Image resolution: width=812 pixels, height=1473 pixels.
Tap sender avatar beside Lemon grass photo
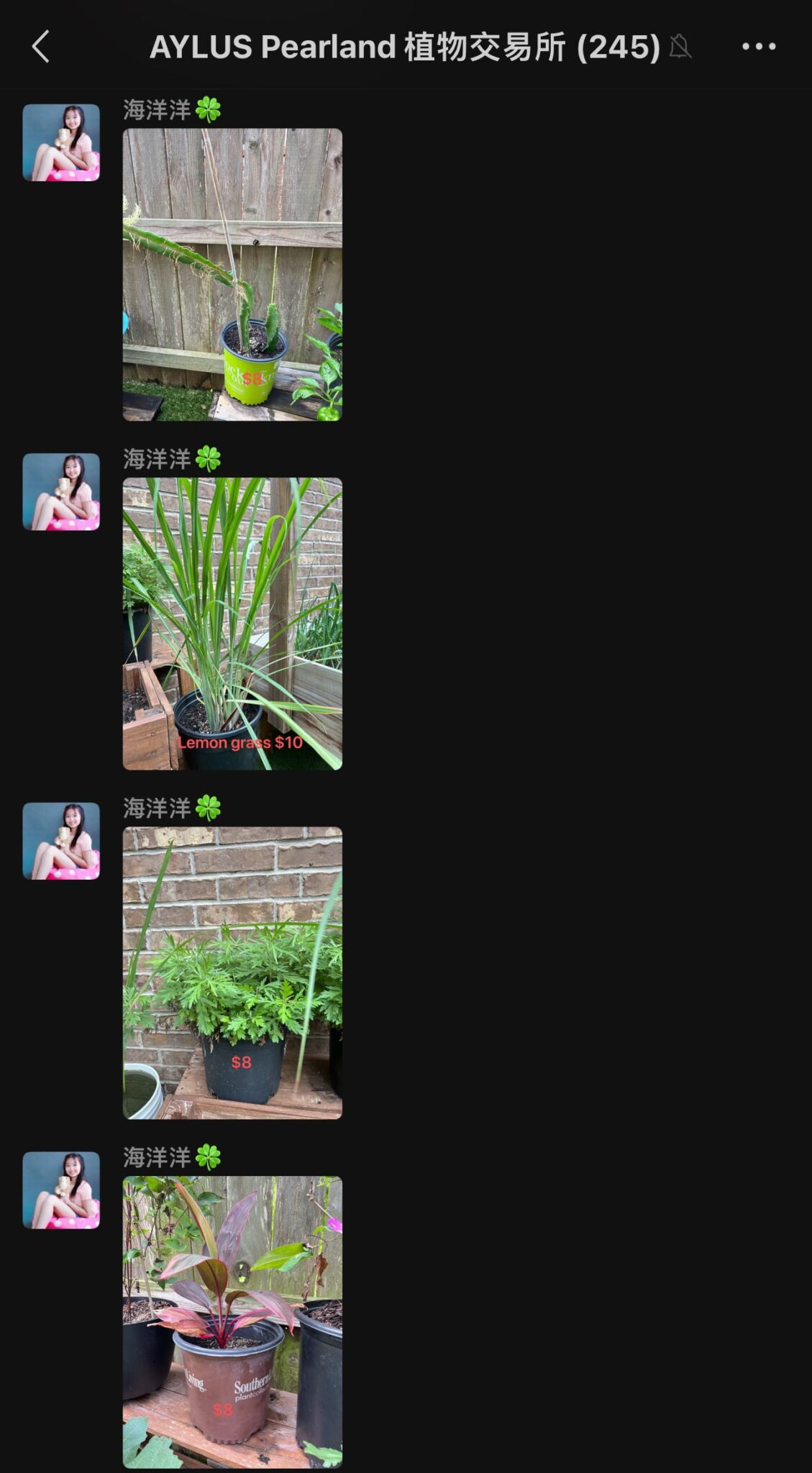pyautogui.click(x=61, y=492)
